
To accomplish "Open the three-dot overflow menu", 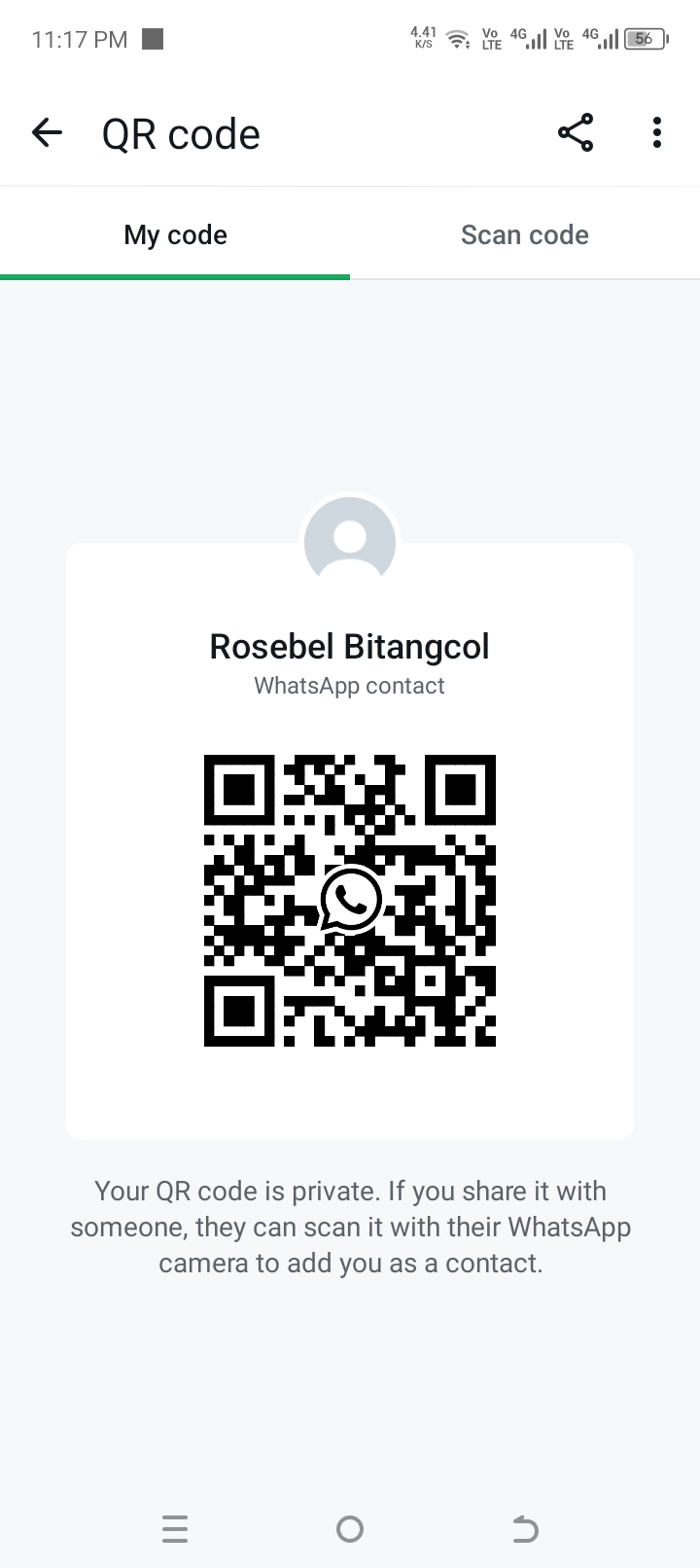I will click(x=657, y=132).
